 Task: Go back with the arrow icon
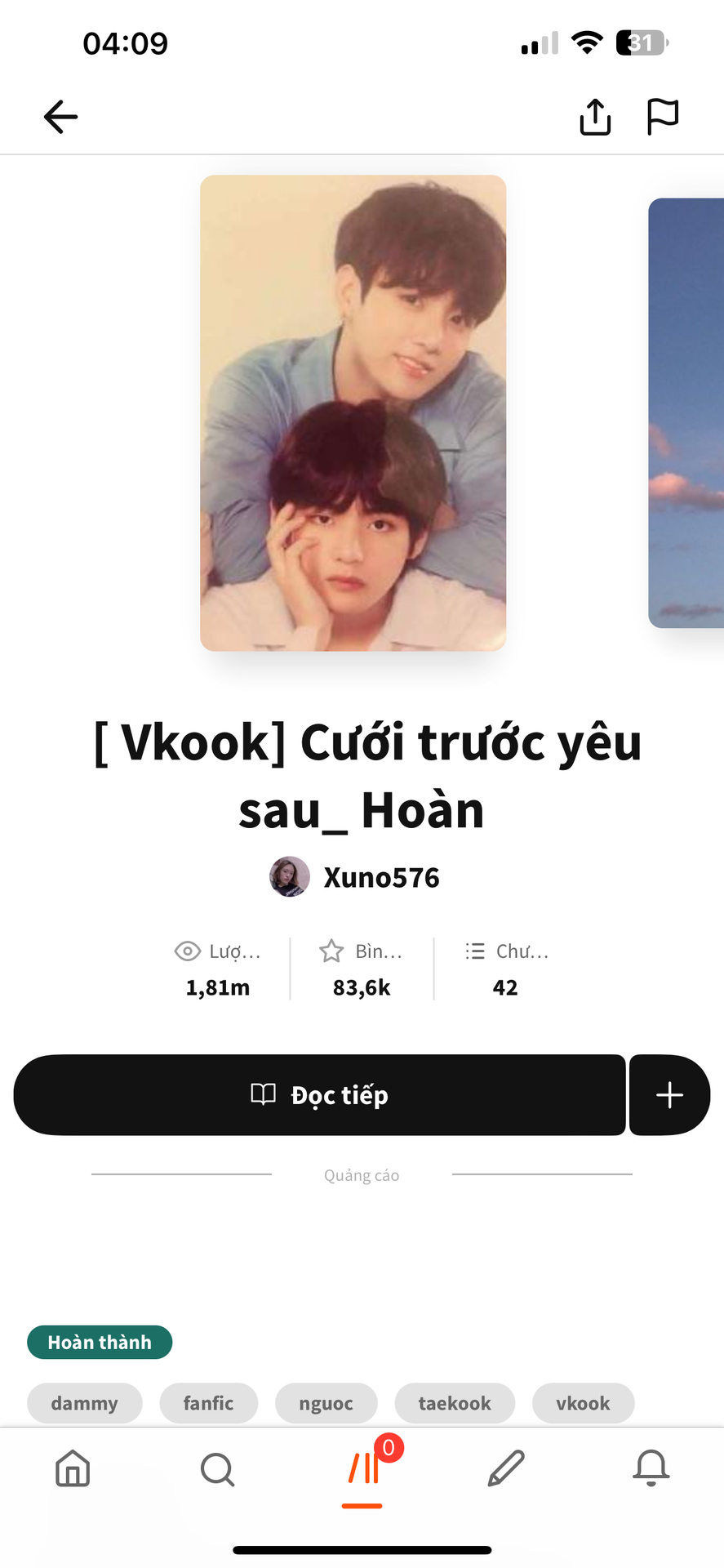[x=60, y=117]
